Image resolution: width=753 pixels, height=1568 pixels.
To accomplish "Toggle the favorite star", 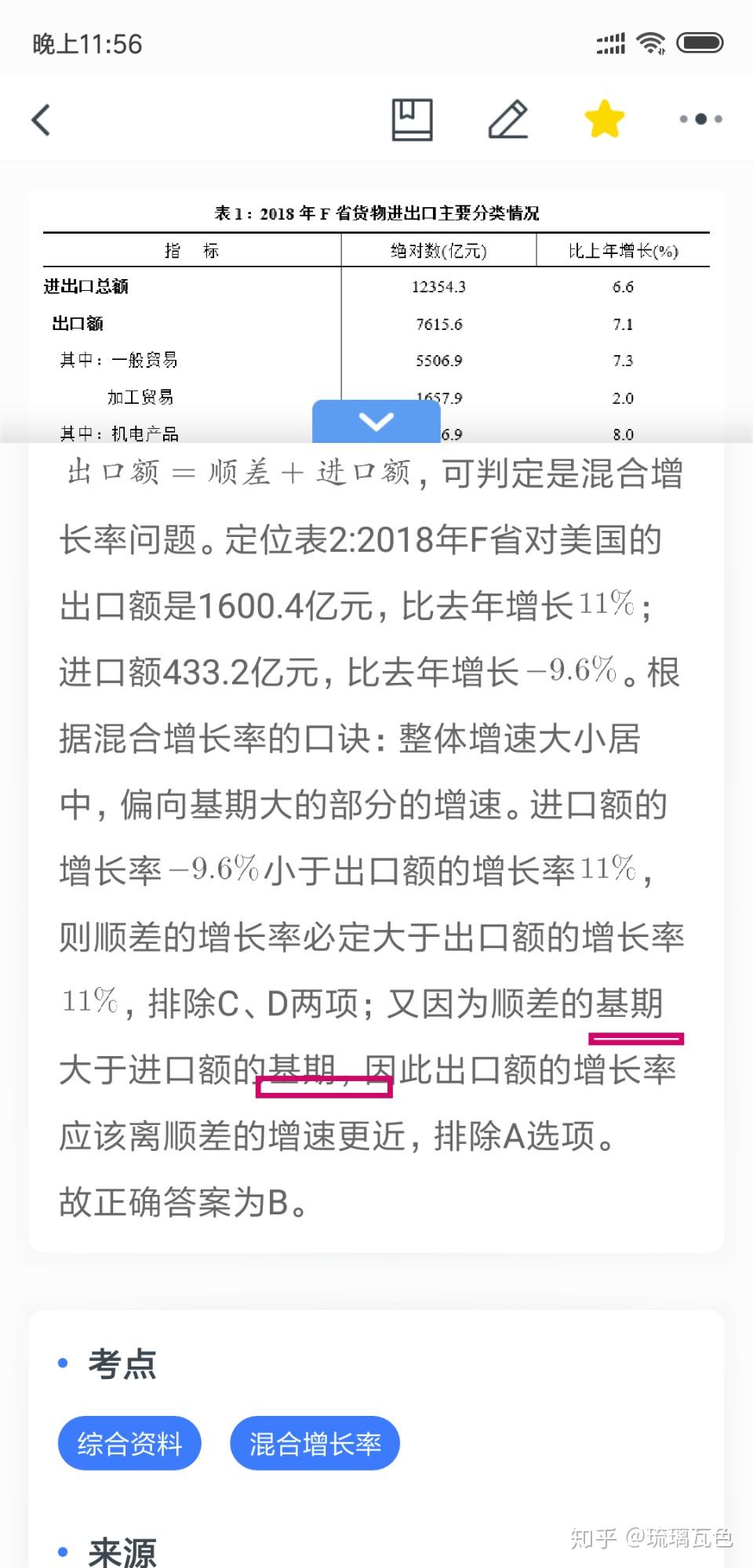I will click(x=604, y=119).
